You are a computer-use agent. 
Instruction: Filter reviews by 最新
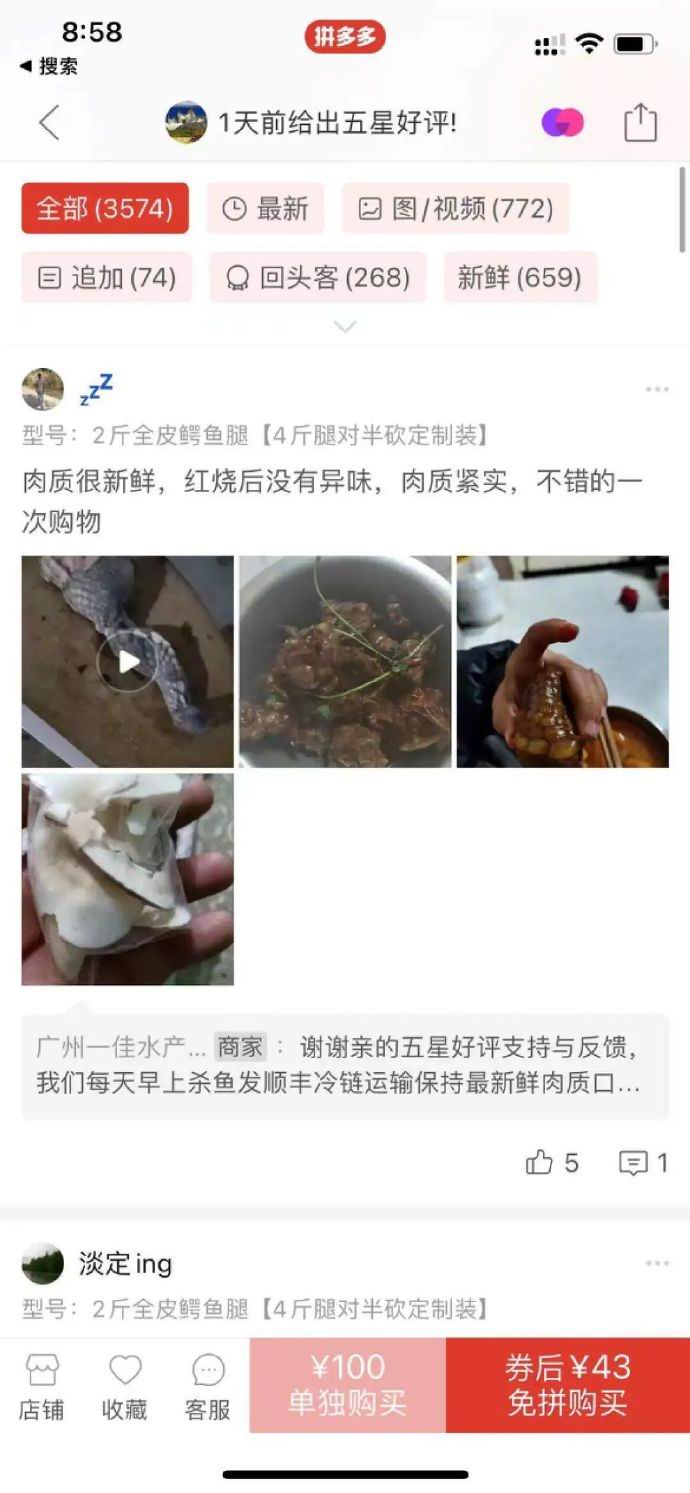[265, 209]
